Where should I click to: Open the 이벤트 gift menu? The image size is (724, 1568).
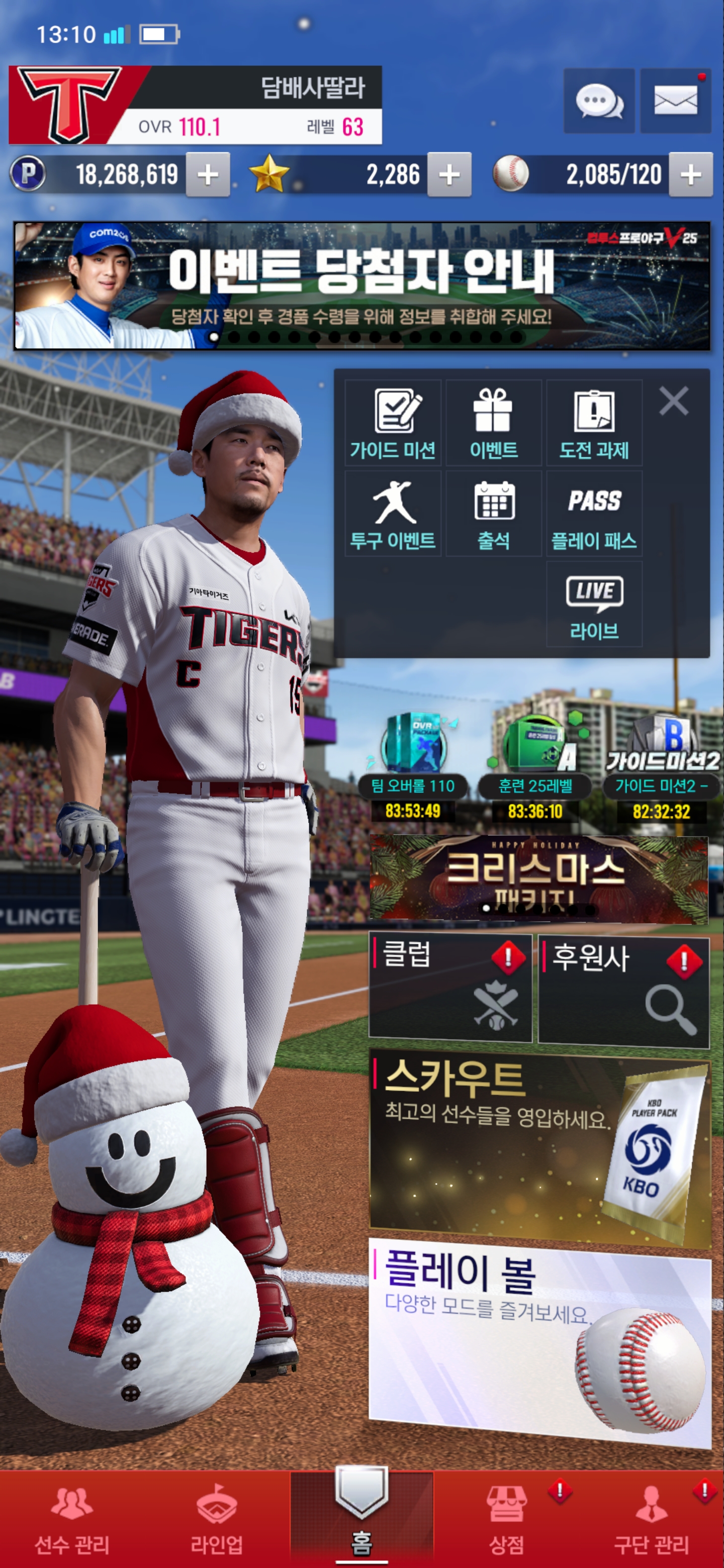click(493, 424)
